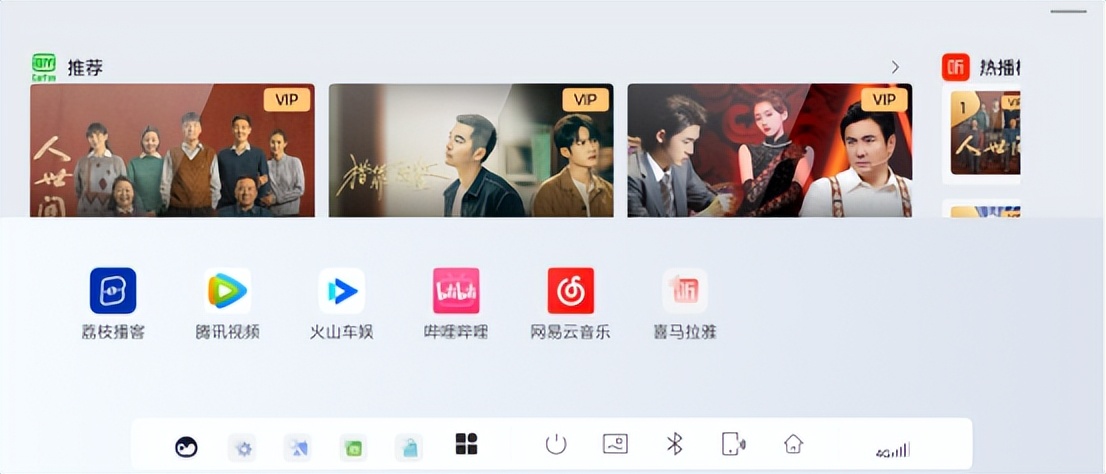The height and width of the screenshot is (474, 1106).
Task: Open Bluetooth settings icon
Action: pyautogui.click(x=675, y=444)
